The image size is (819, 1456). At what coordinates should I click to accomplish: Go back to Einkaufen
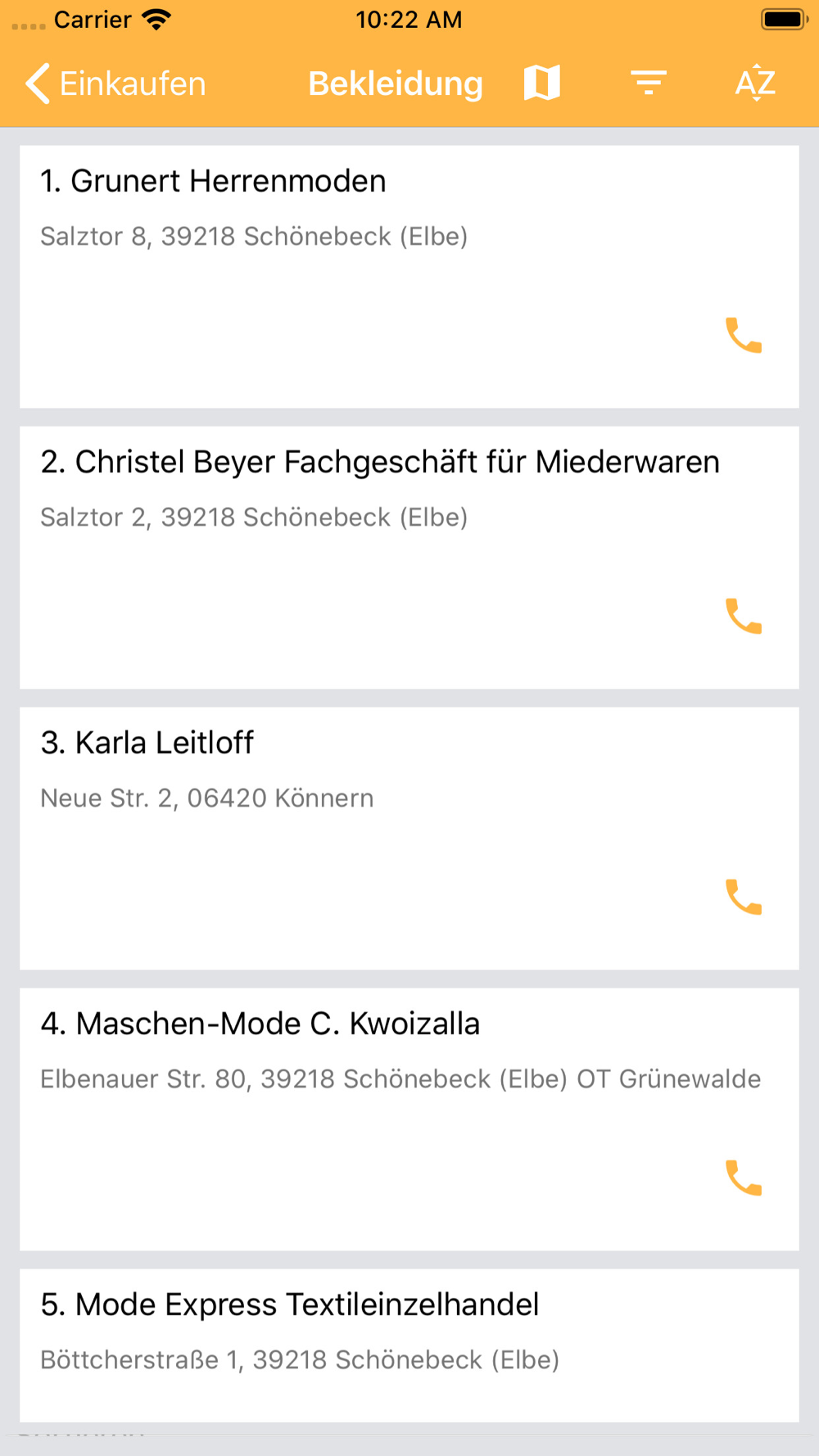[x=115, y=84]
